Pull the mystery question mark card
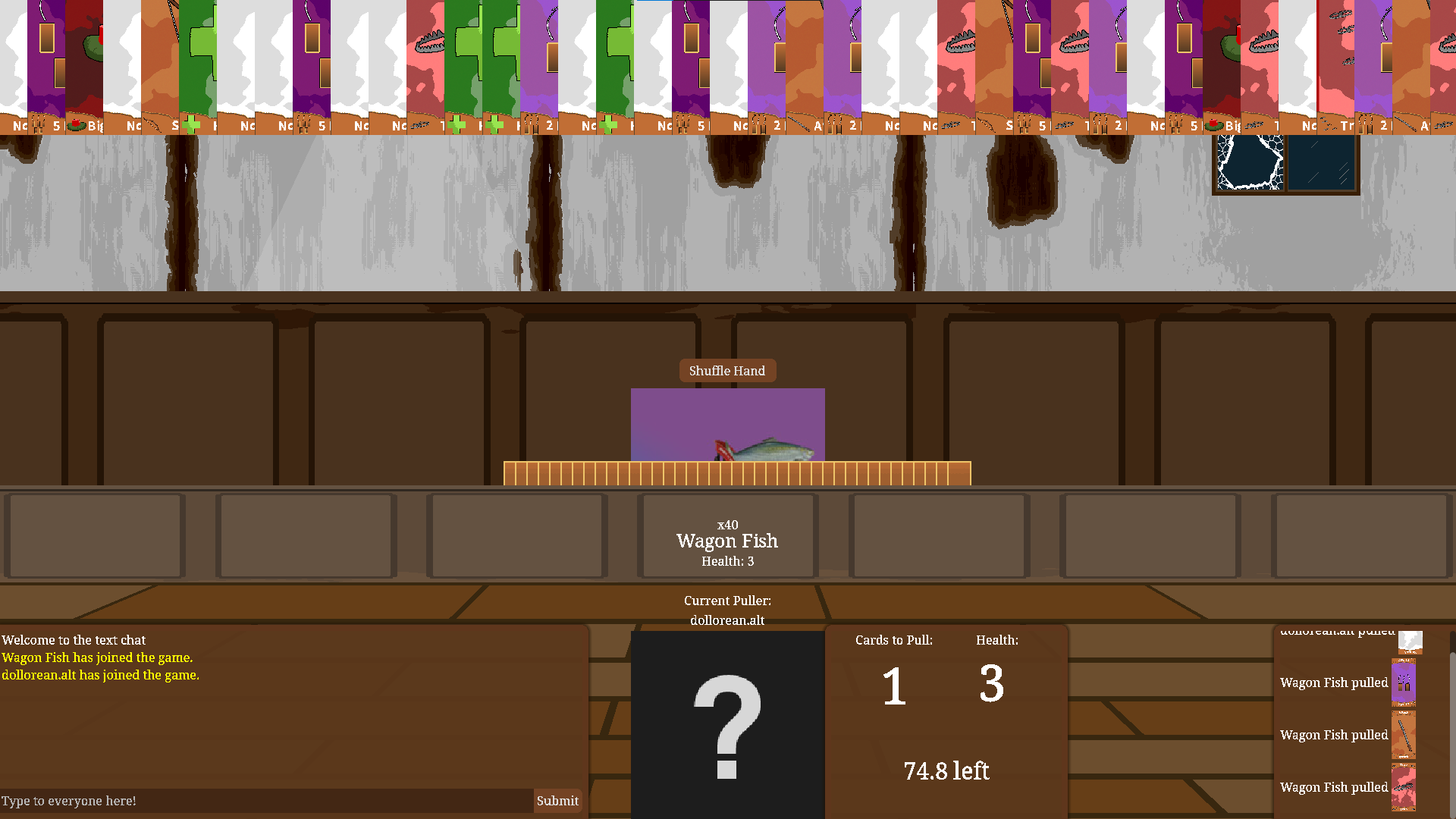 (x=727, y=724)
